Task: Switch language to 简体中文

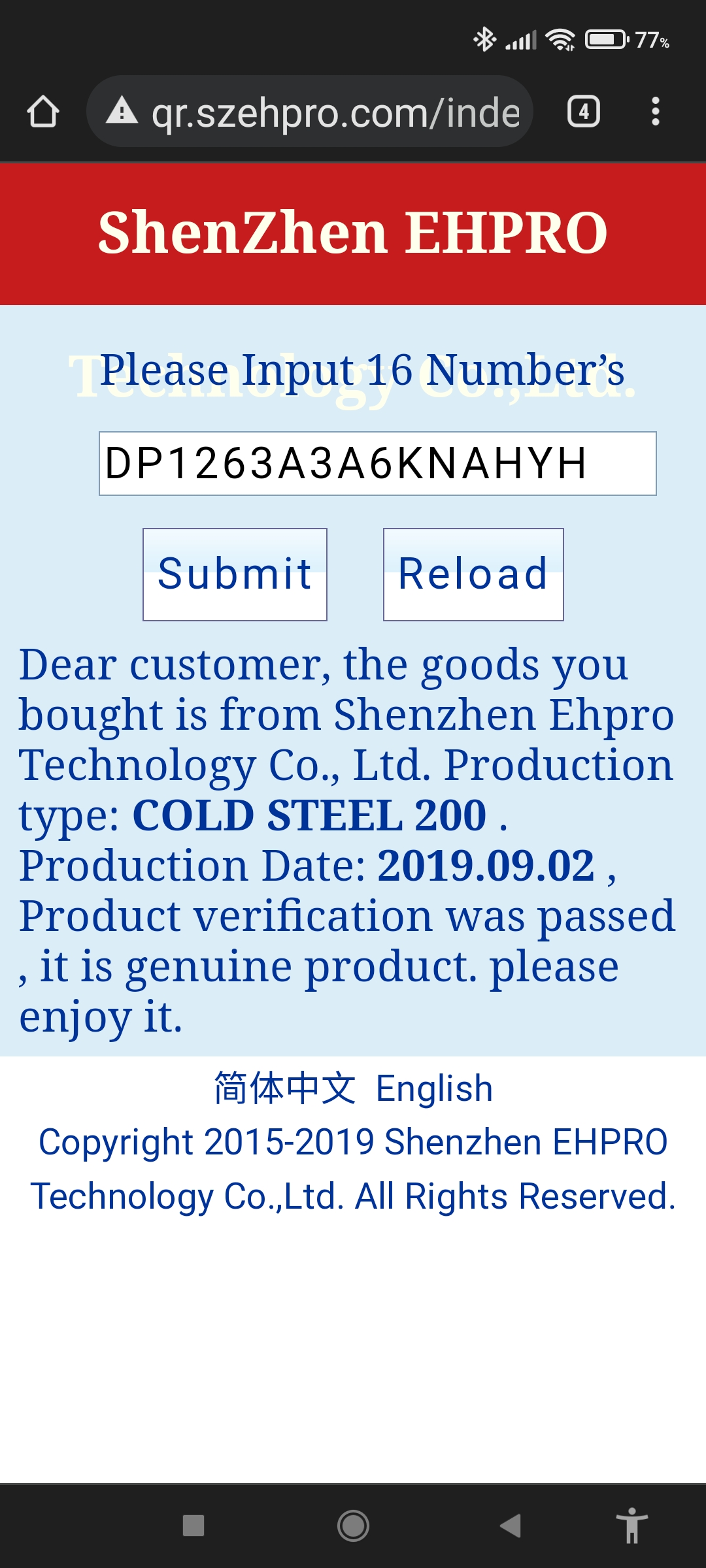Action: click(x=285, y=1088)
